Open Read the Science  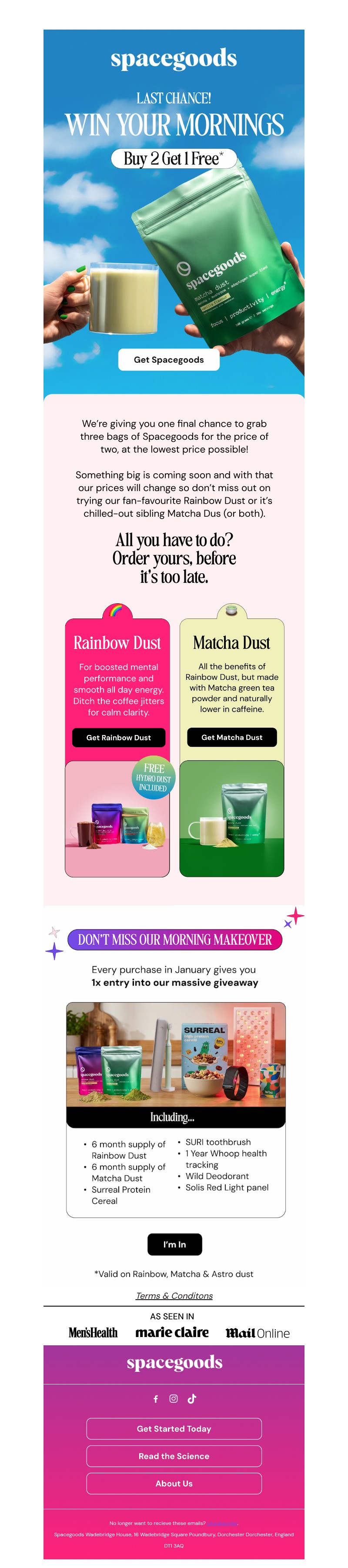point(174,1455)
